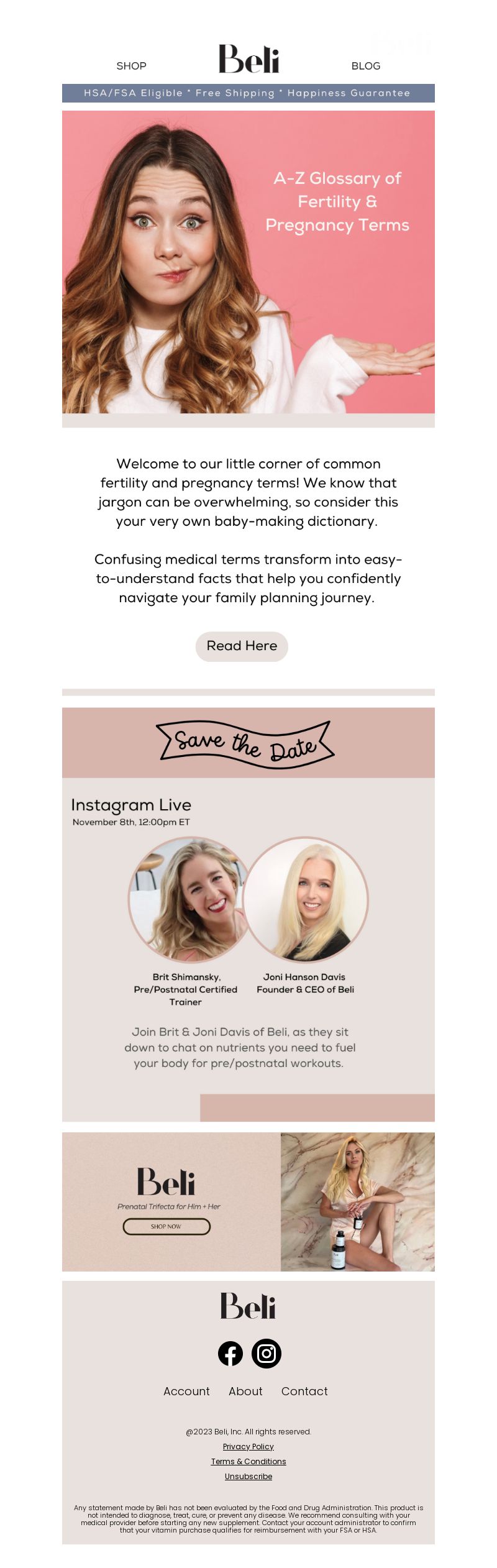Tap SHOP NOW in Prenatal Trifecta banner

coord(166,1226)
